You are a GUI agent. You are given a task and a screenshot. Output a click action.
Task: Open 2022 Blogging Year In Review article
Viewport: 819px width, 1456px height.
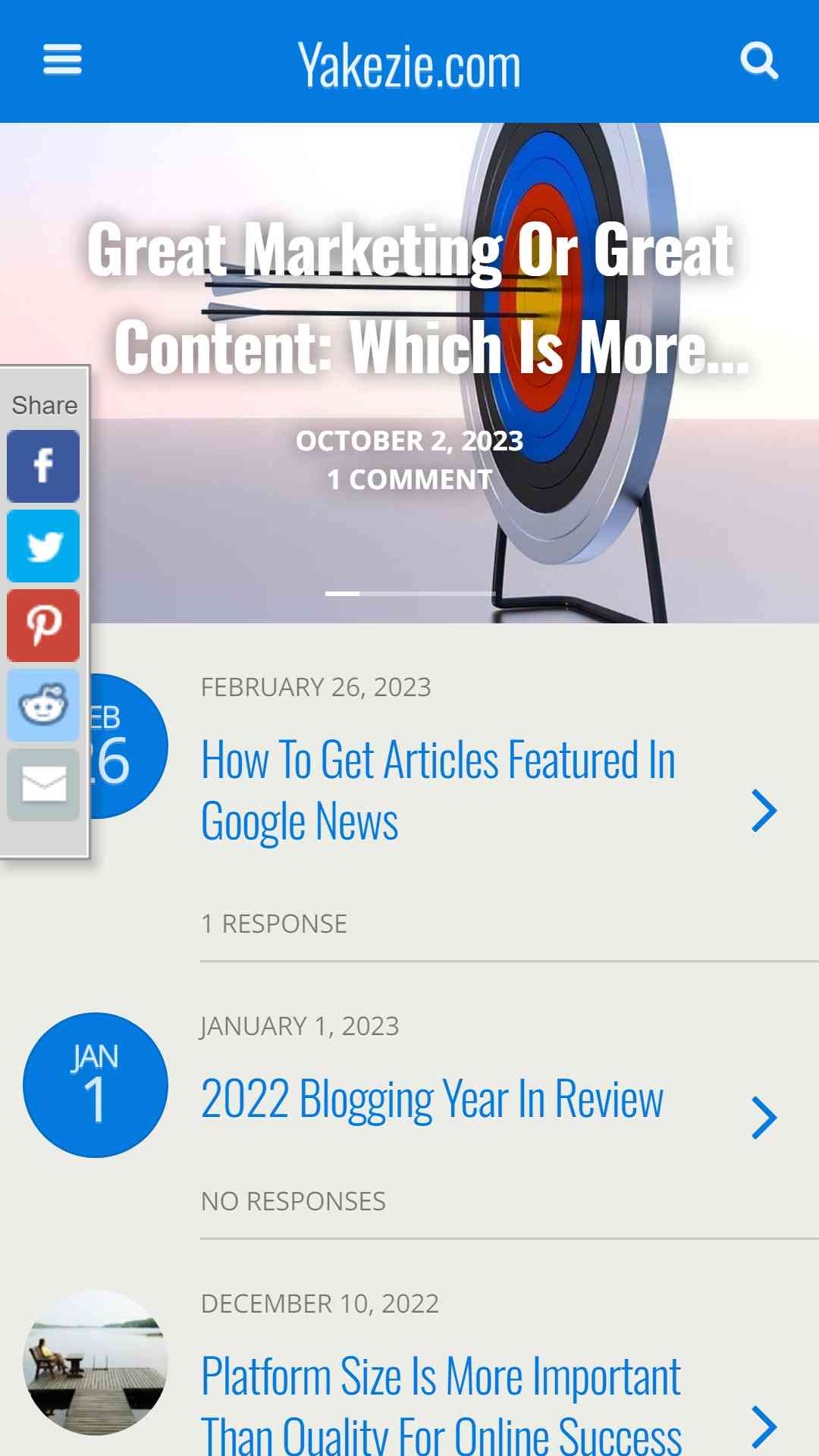click(x=432, y=1099)
